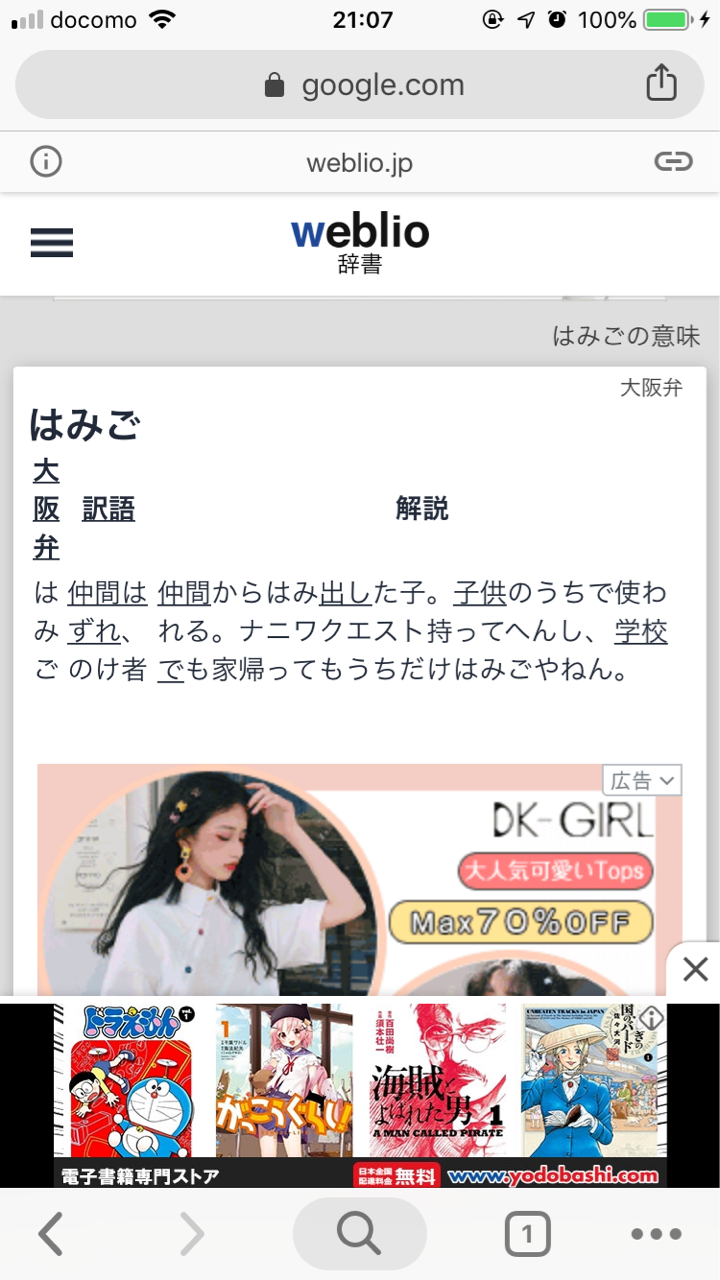Open the page info icon

pos(46,161)
